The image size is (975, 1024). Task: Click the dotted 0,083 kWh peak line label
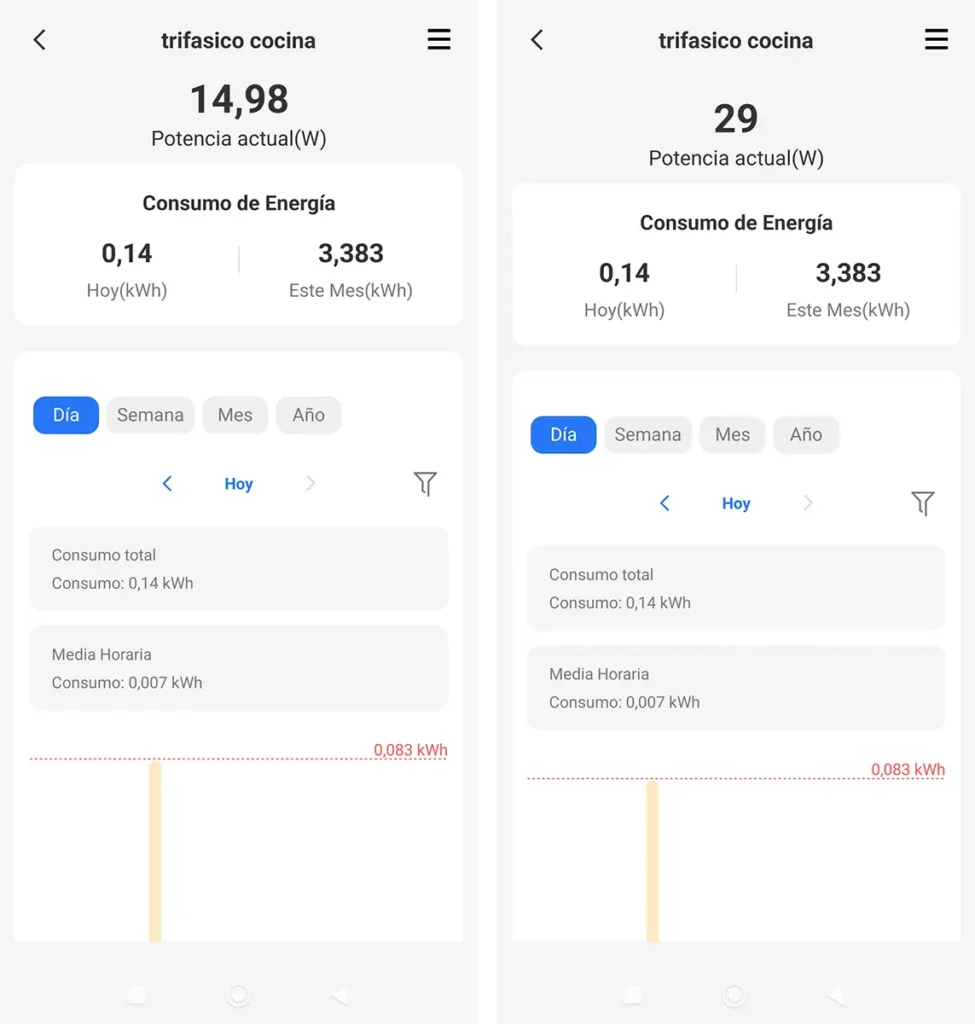[410, 749]
